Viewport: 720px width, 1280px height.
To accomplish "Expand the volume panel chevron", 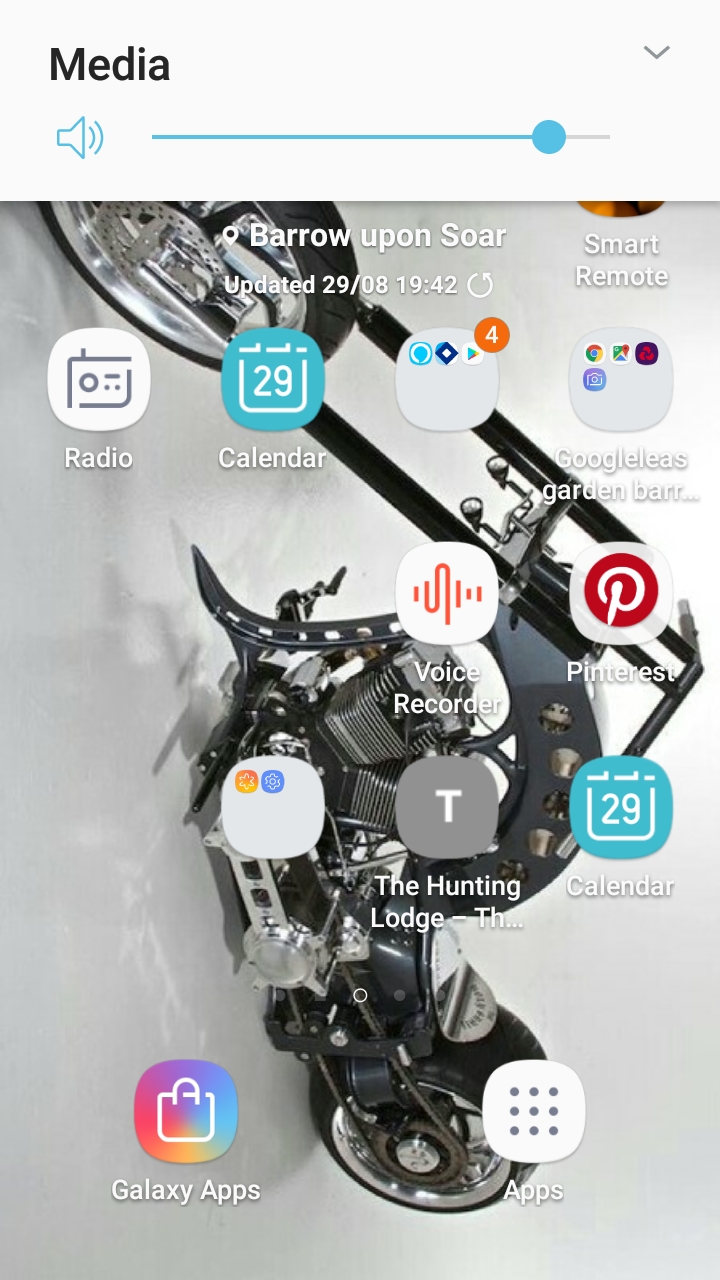I will pos(656,52).
